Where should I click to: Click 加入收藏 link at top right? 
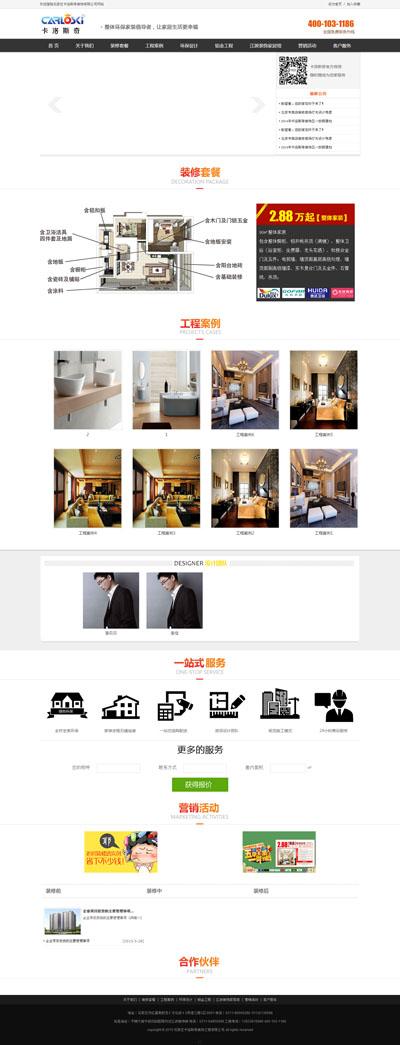[353, 3]
